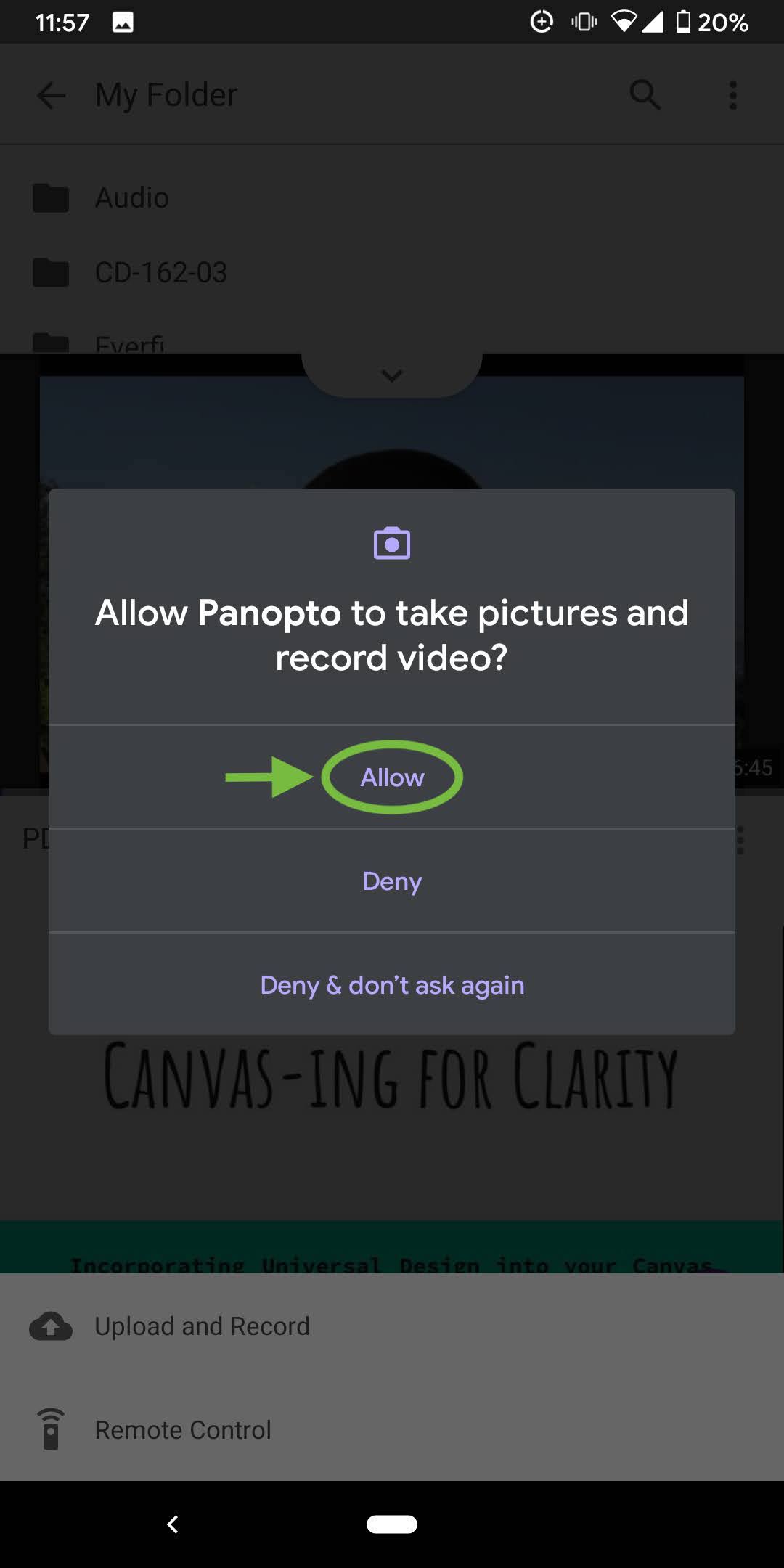Deny the camera permission request

point(392,881)
